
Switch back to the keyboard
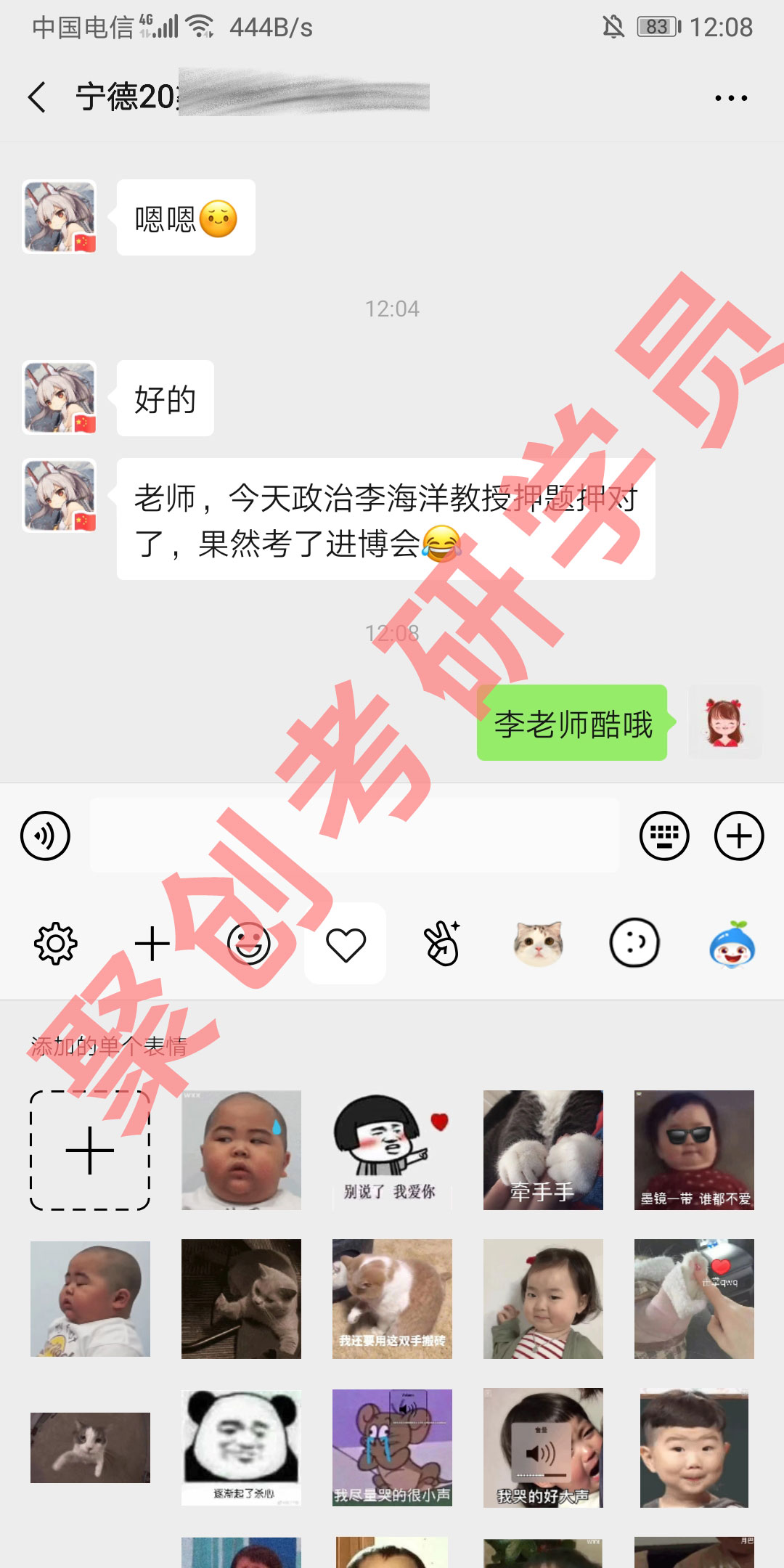click(663, 836)
